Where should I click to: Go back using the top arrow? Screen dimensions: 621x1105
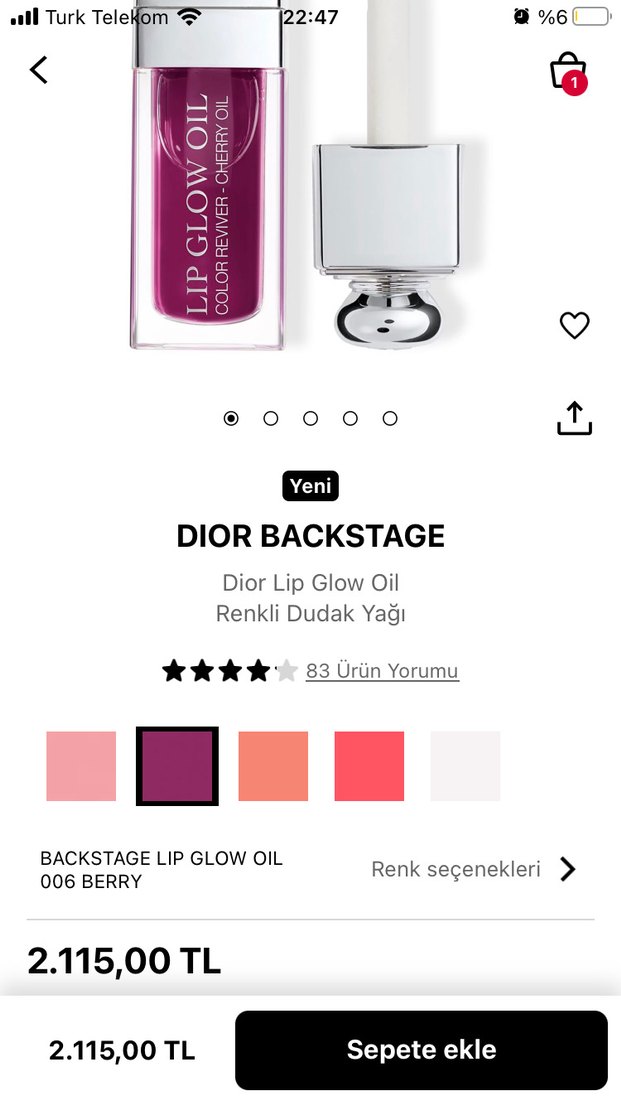(x=39, y=70)
